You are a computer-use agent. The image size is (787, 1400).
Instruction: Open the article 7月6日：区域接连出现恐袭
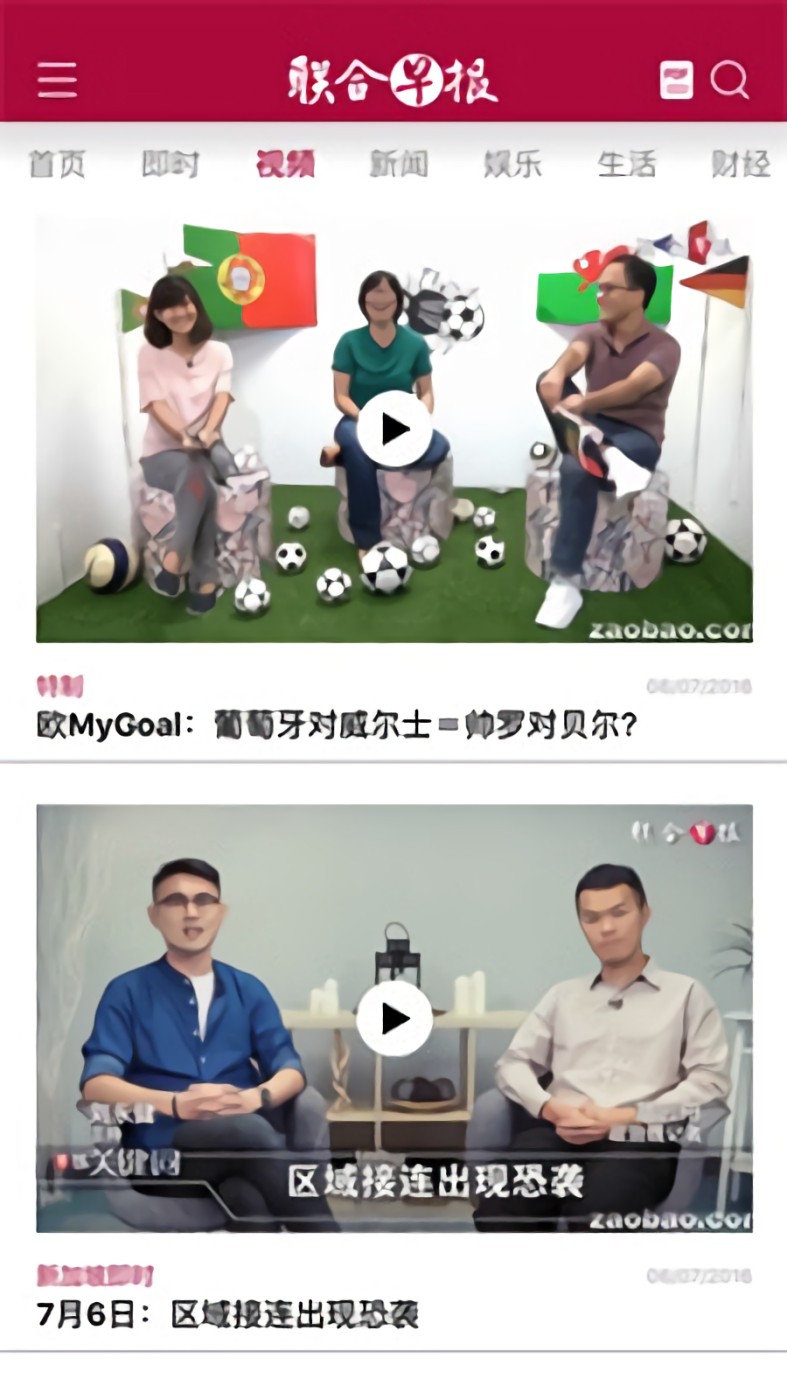pyautogui.click(x=227, y=1313)
